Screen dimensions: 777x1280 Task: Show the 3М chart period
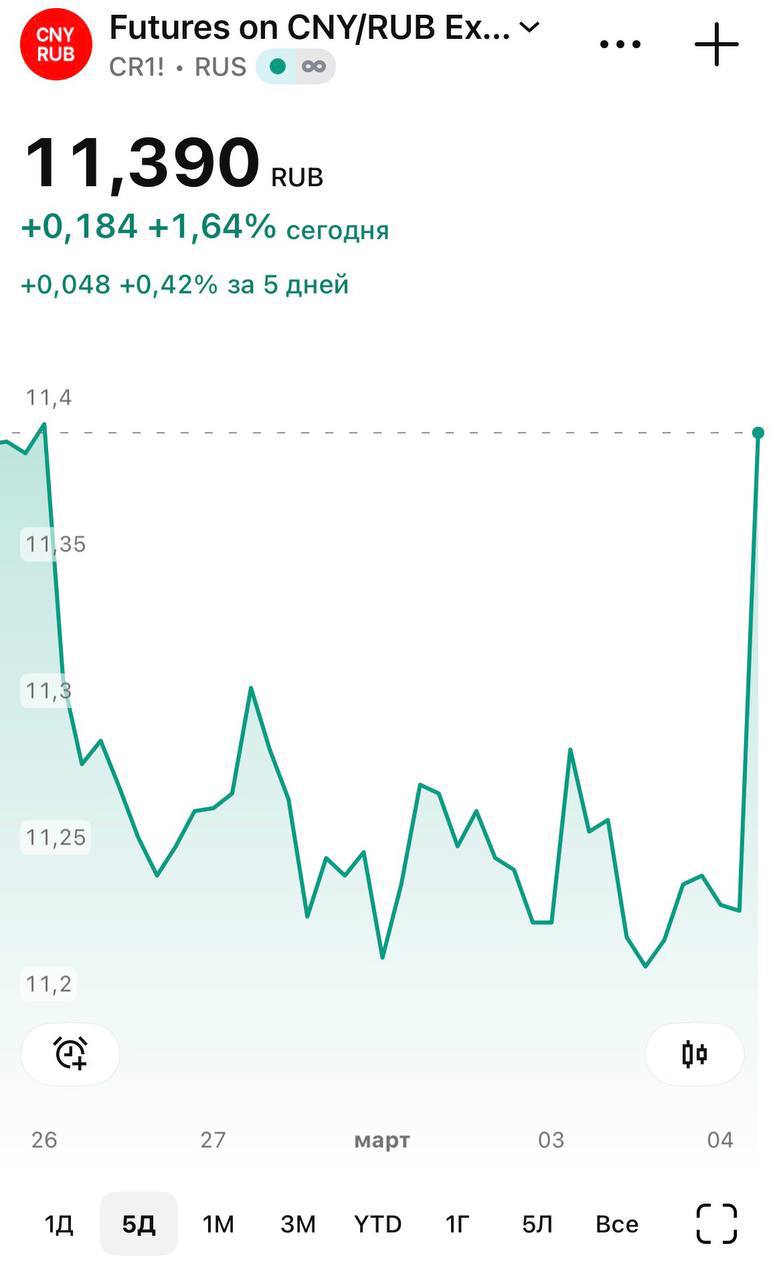(x=298, y=1224)
